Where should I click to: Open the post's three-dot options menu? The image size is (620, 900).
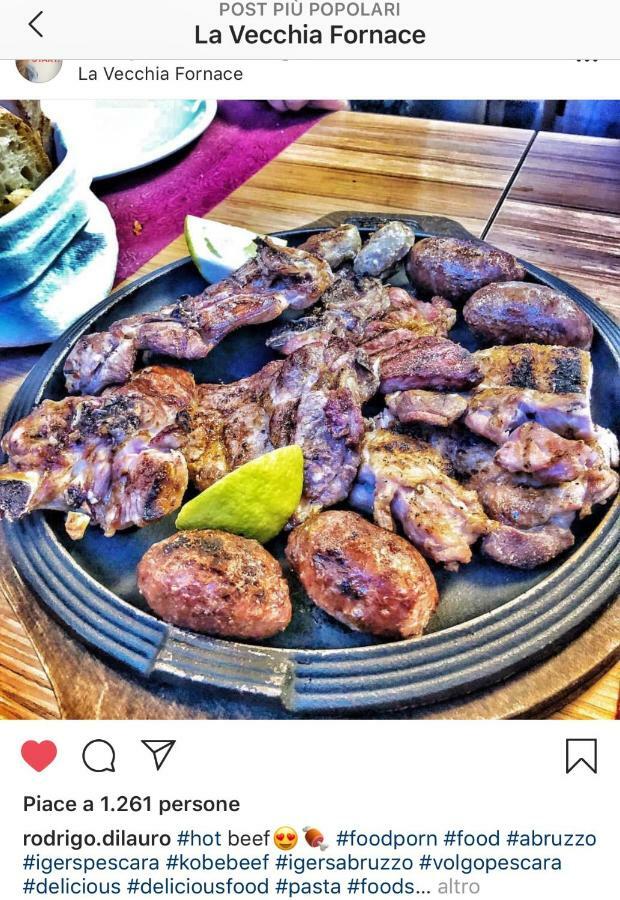tap(586, 62)
